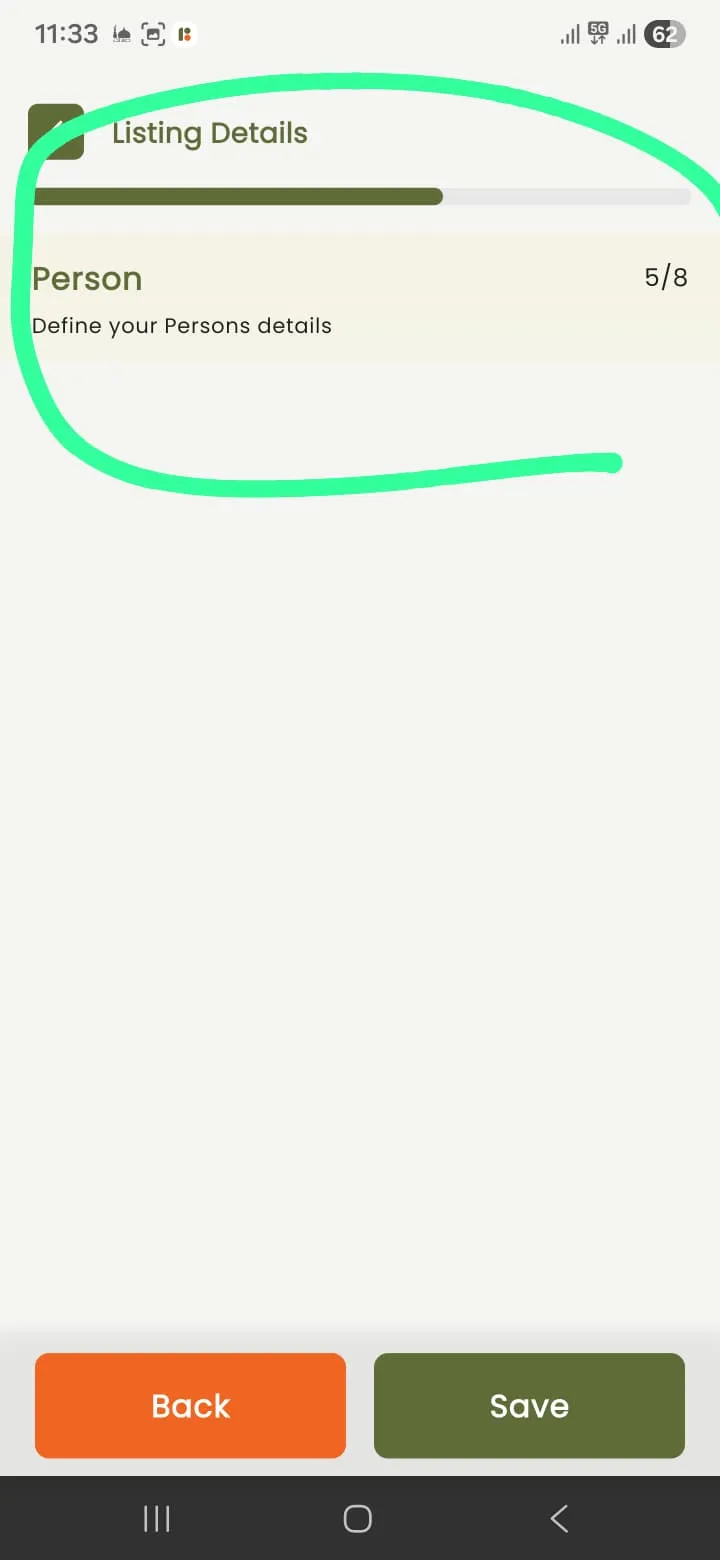The image size is (720, 1560).
Task: Open recent apps from navigation bar
Action: [x=157, y=1519]
